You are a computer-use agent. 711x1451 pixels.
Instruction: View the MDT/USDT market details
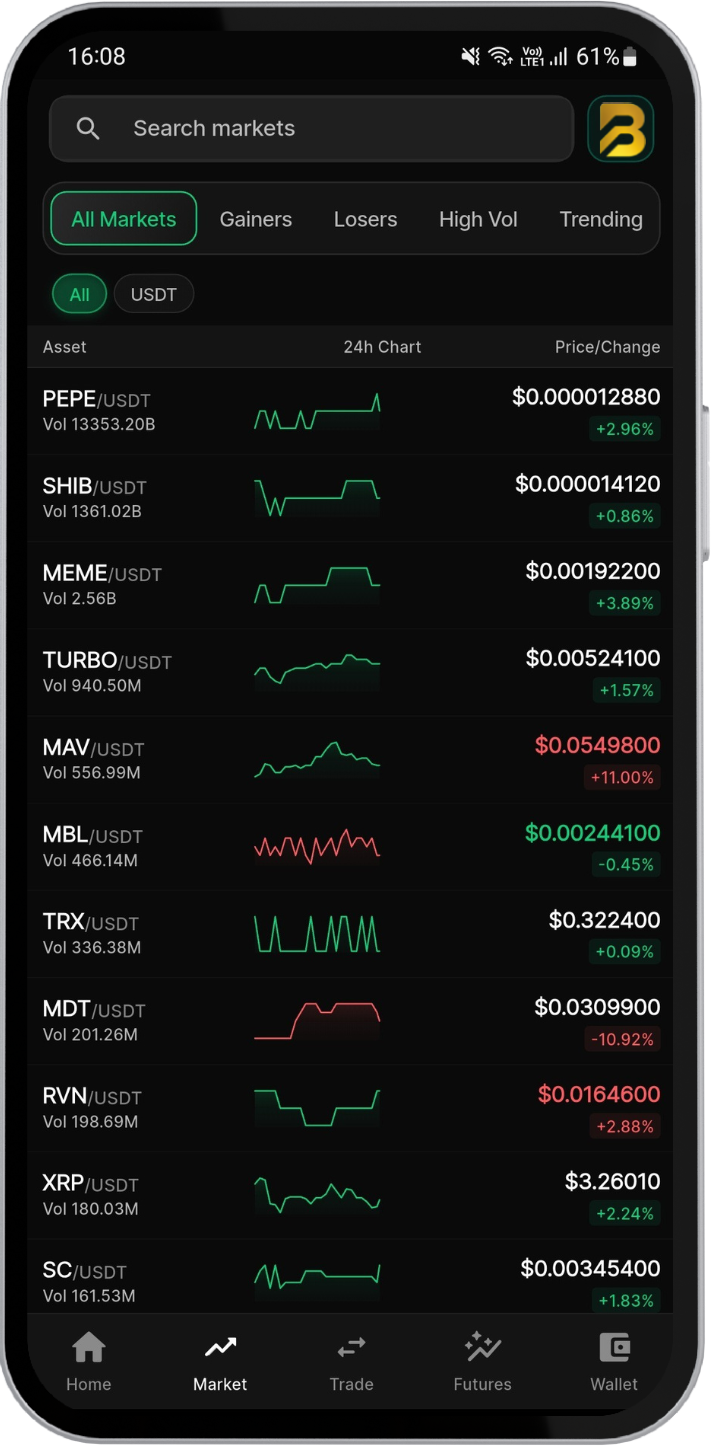pyautogui.click(x=350, y=1021)
